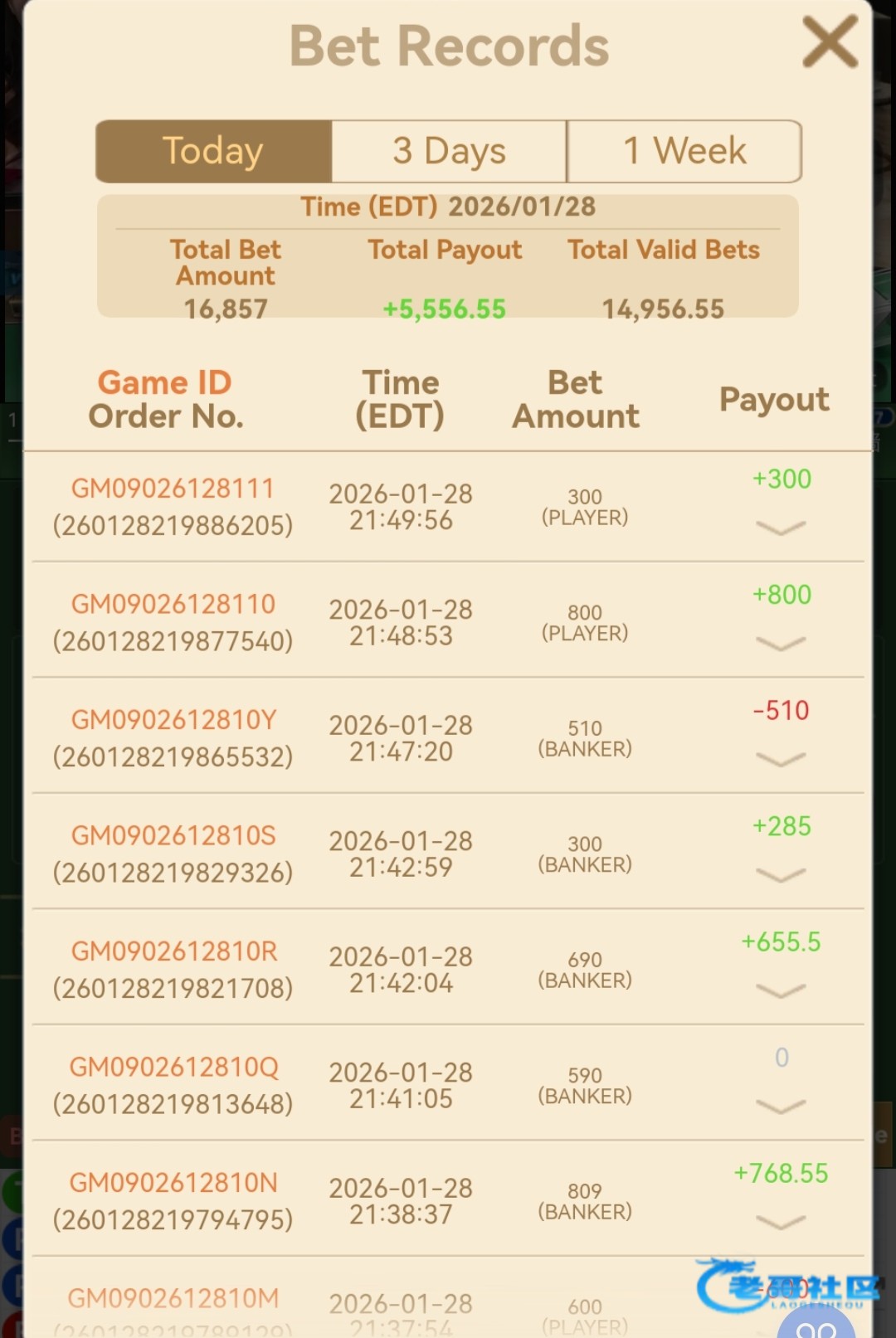Expand details for bet GM0902612810R
The width and height of the screenshot is (896, 1338).
(781, 990)
